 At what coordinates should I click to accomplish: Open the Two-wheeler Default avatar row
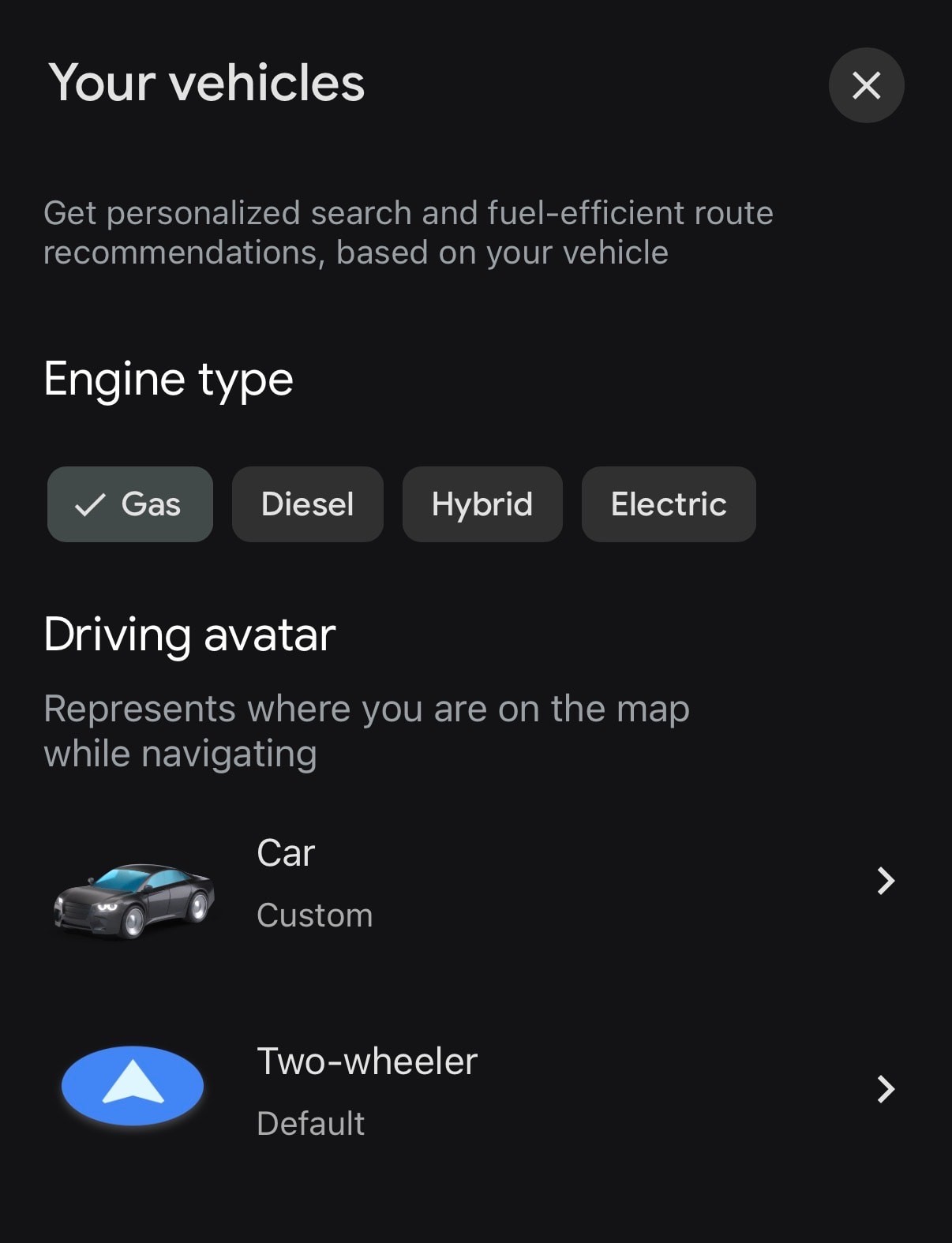474,1090
